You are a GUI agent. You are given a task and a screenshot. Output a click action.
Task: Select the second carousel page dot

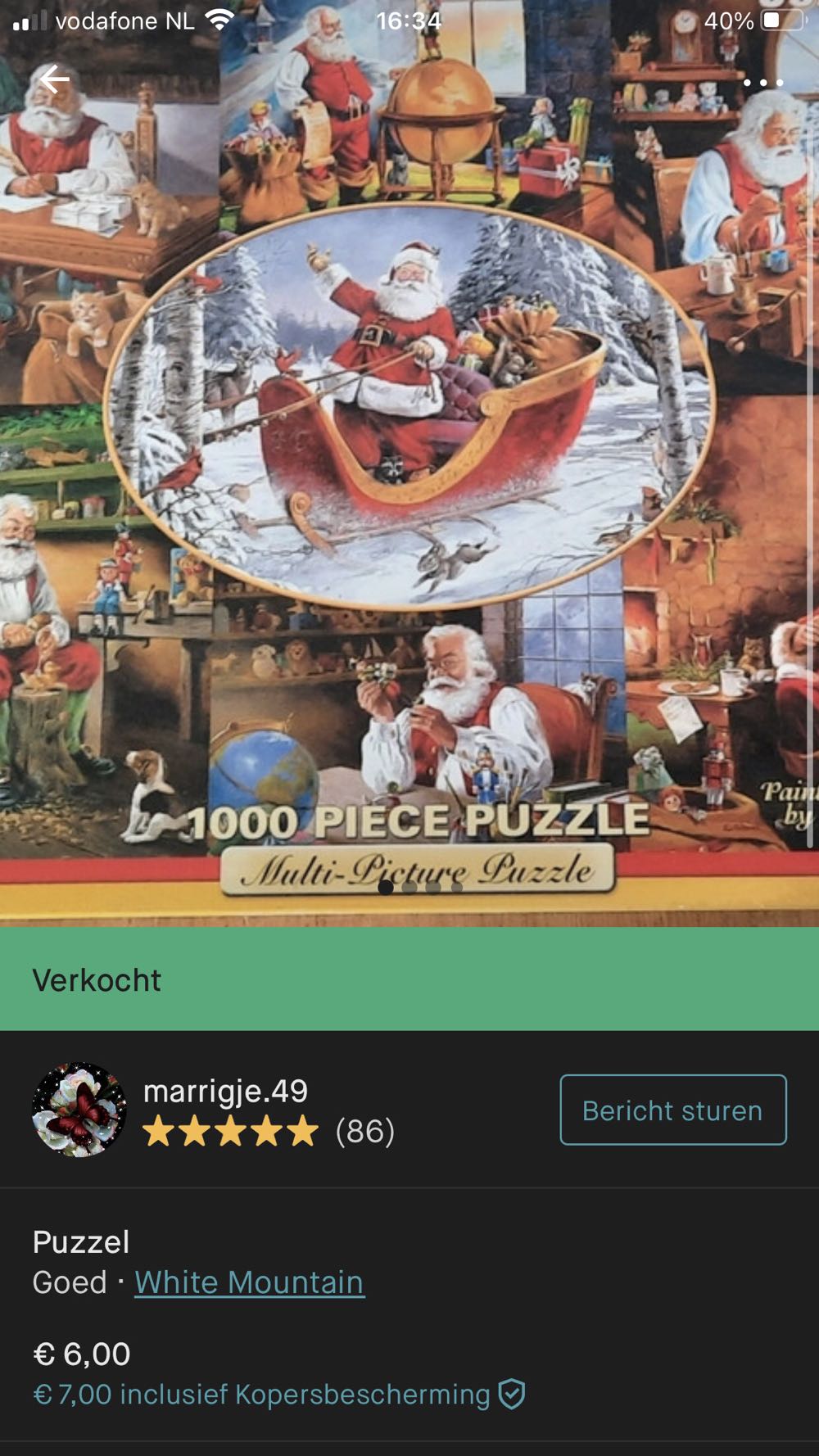[x=409, y=888]
